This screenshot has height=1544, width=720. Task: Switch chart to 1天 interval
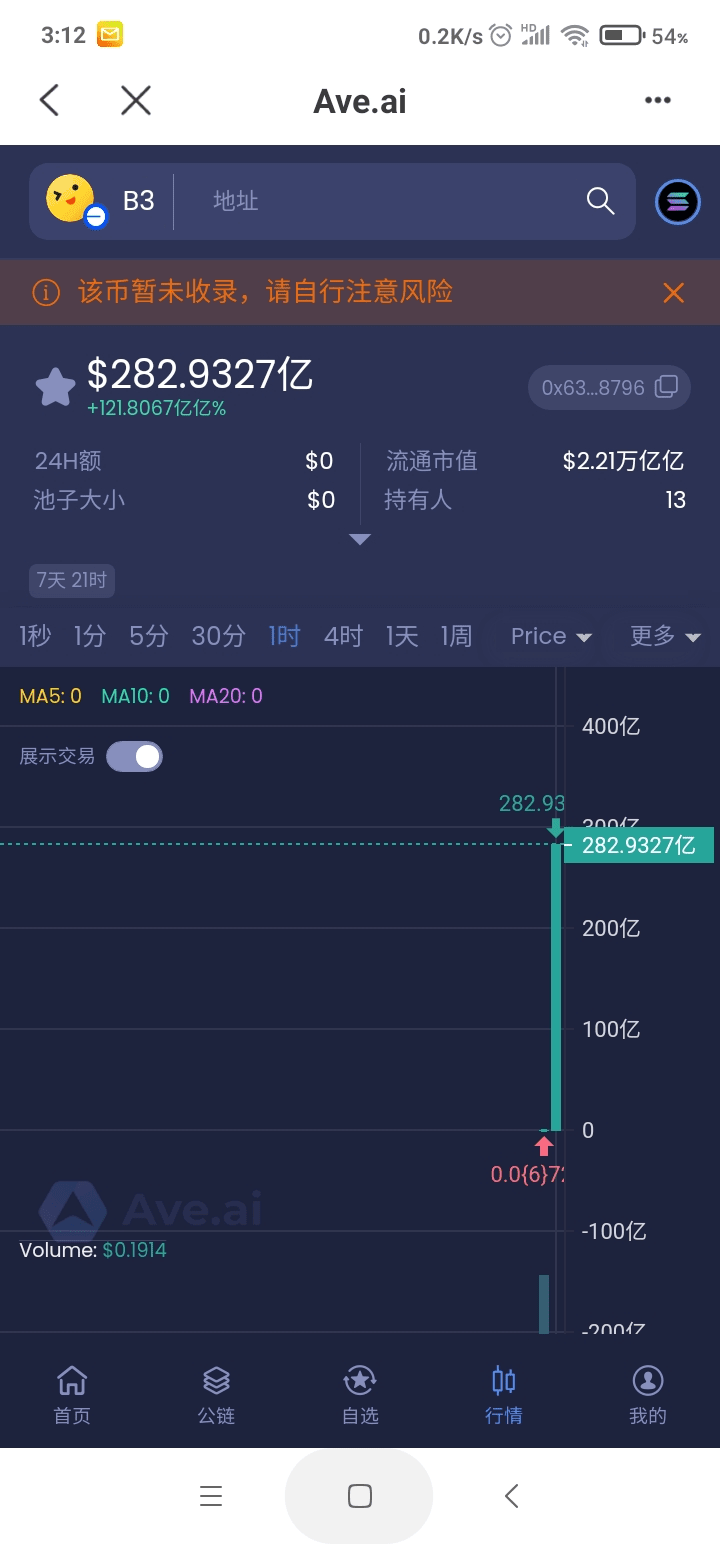402,636
